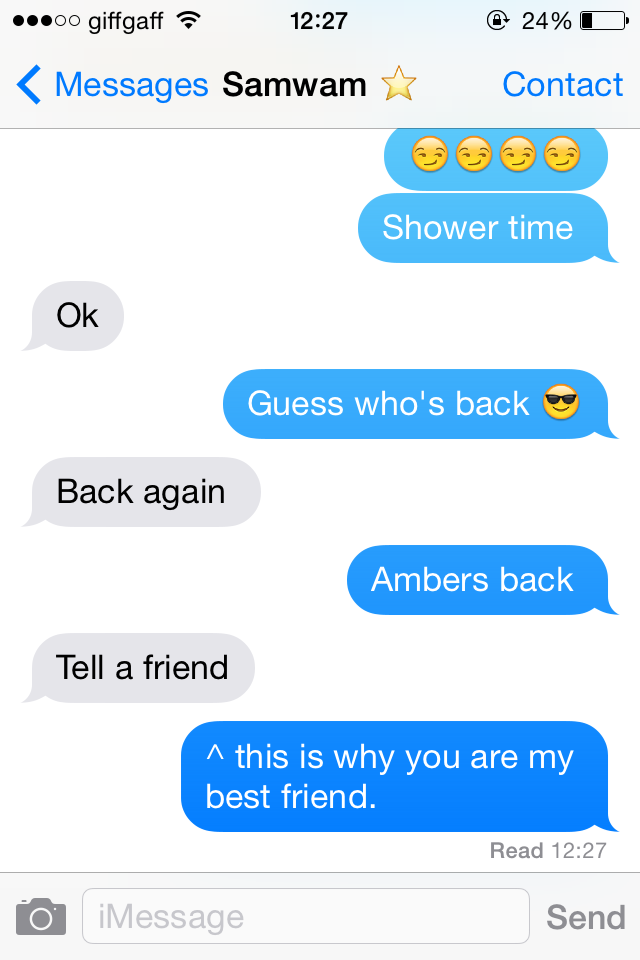Open Contact details for Samwam
The image size is (640, 960).
[x=562, y=86]
